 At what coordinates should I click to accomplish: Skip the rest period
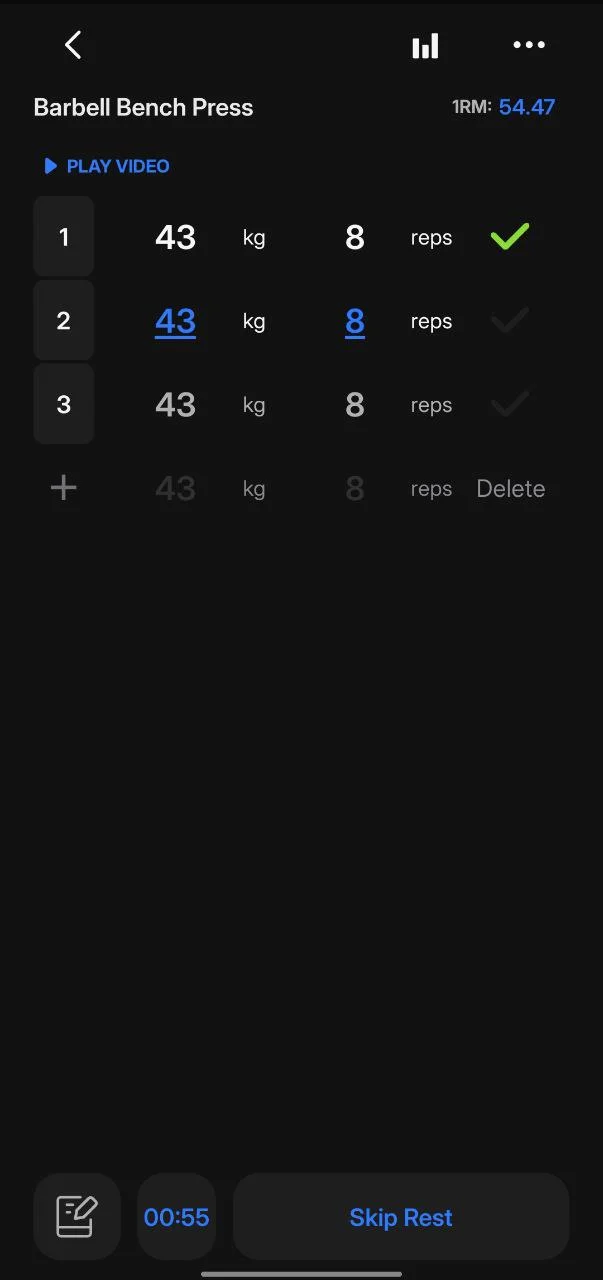coord(400,1217)
